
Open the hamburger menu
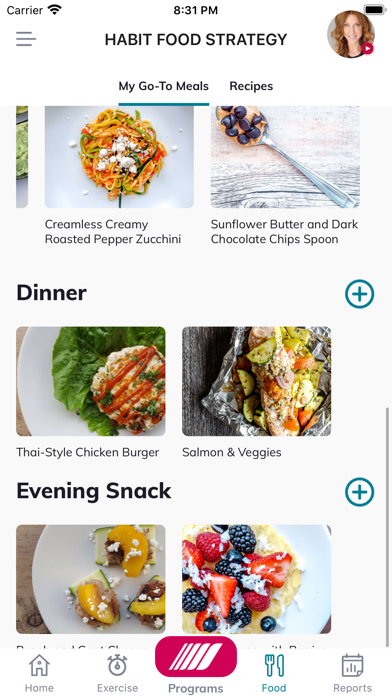click(26, 39)
